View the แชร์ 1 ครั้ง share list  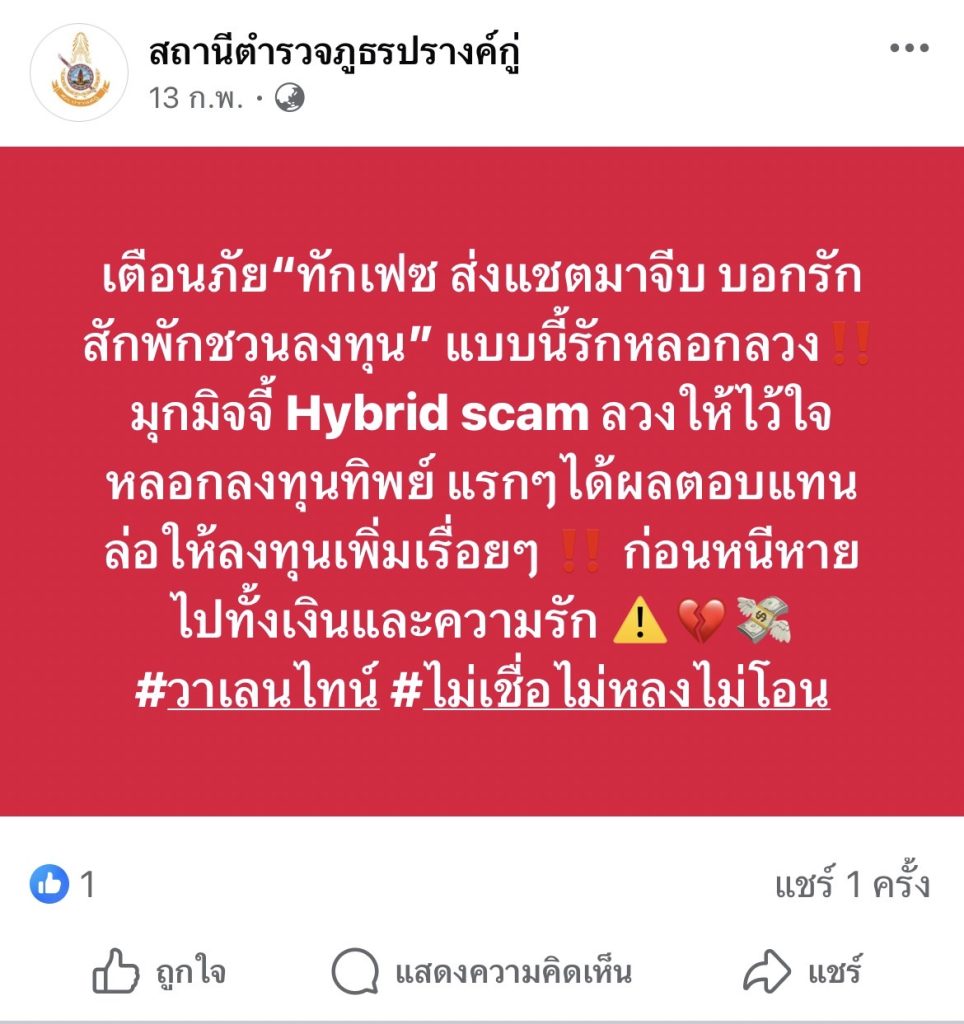pos(852,884)
